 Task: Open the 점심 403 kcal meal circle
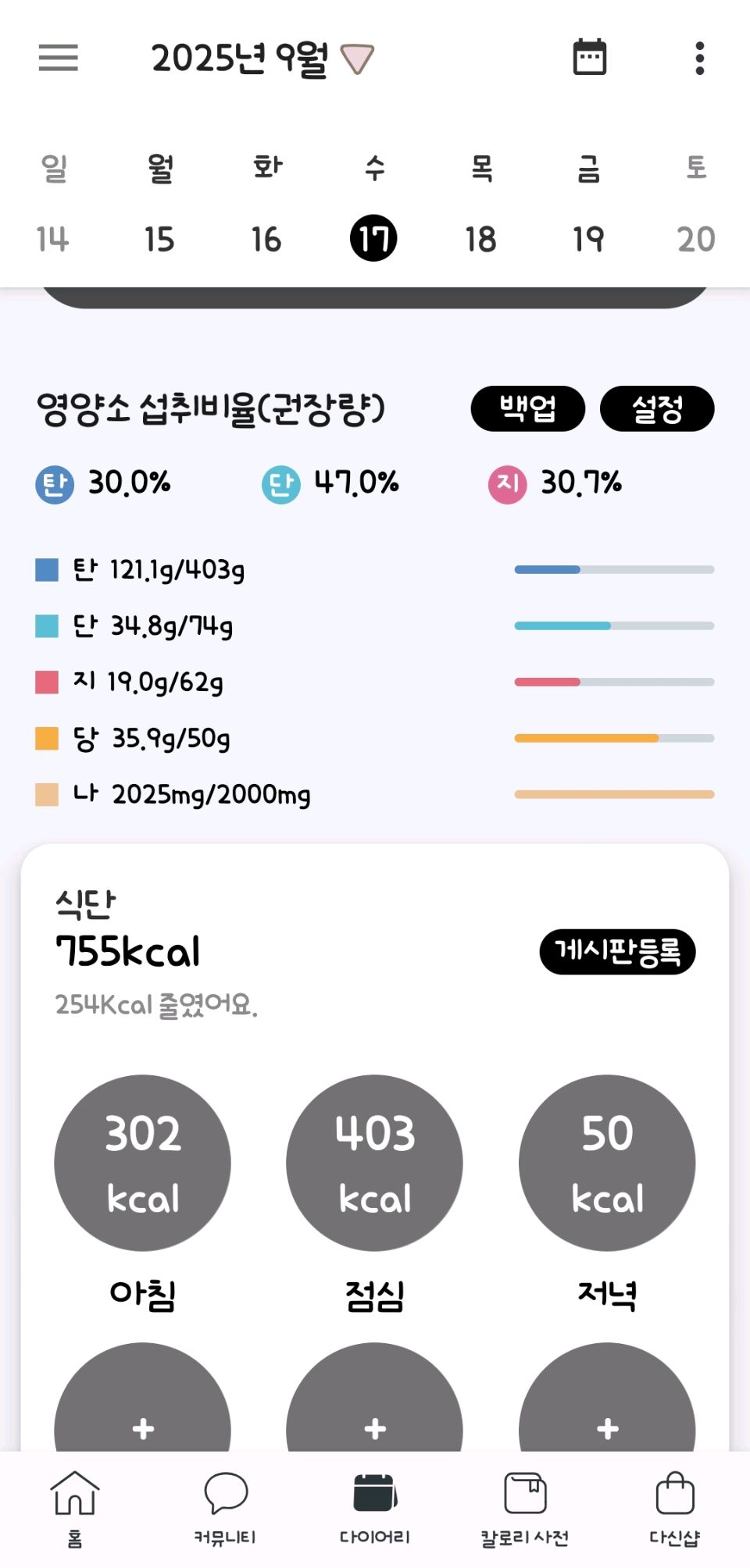click(374, 1163)
